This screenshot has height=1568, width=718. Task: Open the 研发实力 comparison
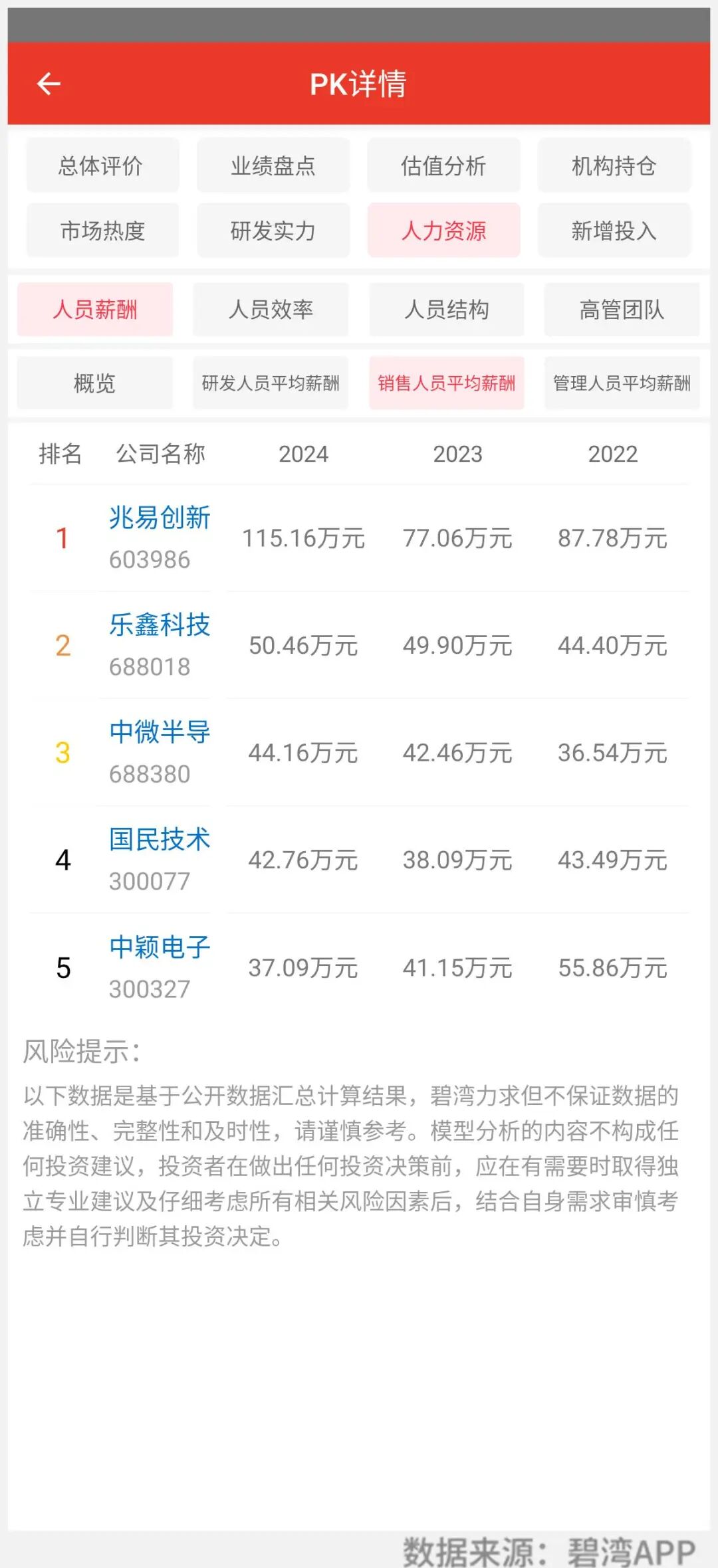point(273,231)
